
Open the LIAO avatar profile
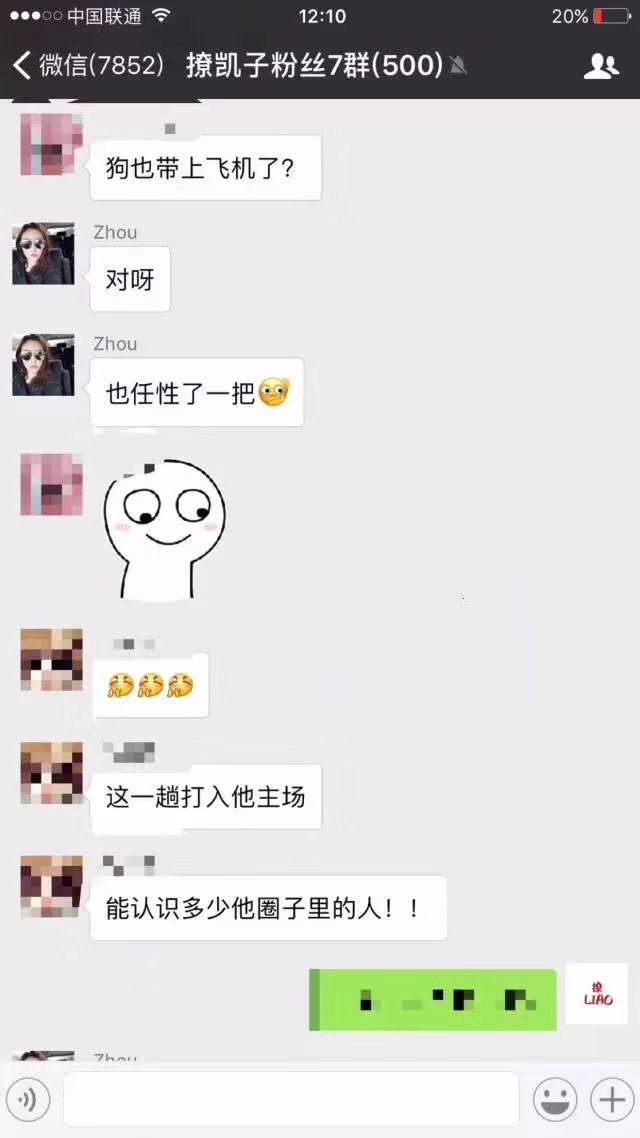click(x=597, y=993)
